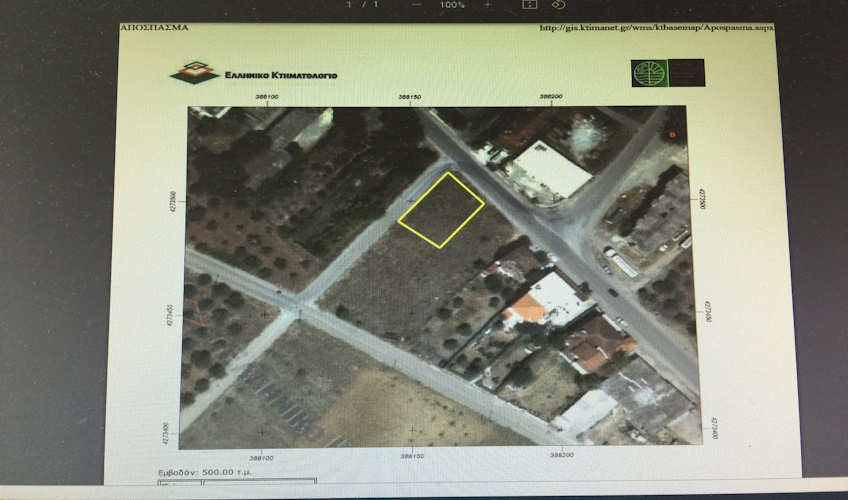This screenshot has width=848, height=500.
Task: Zoom out of the PDF document
Action: (x=415, y=5)
